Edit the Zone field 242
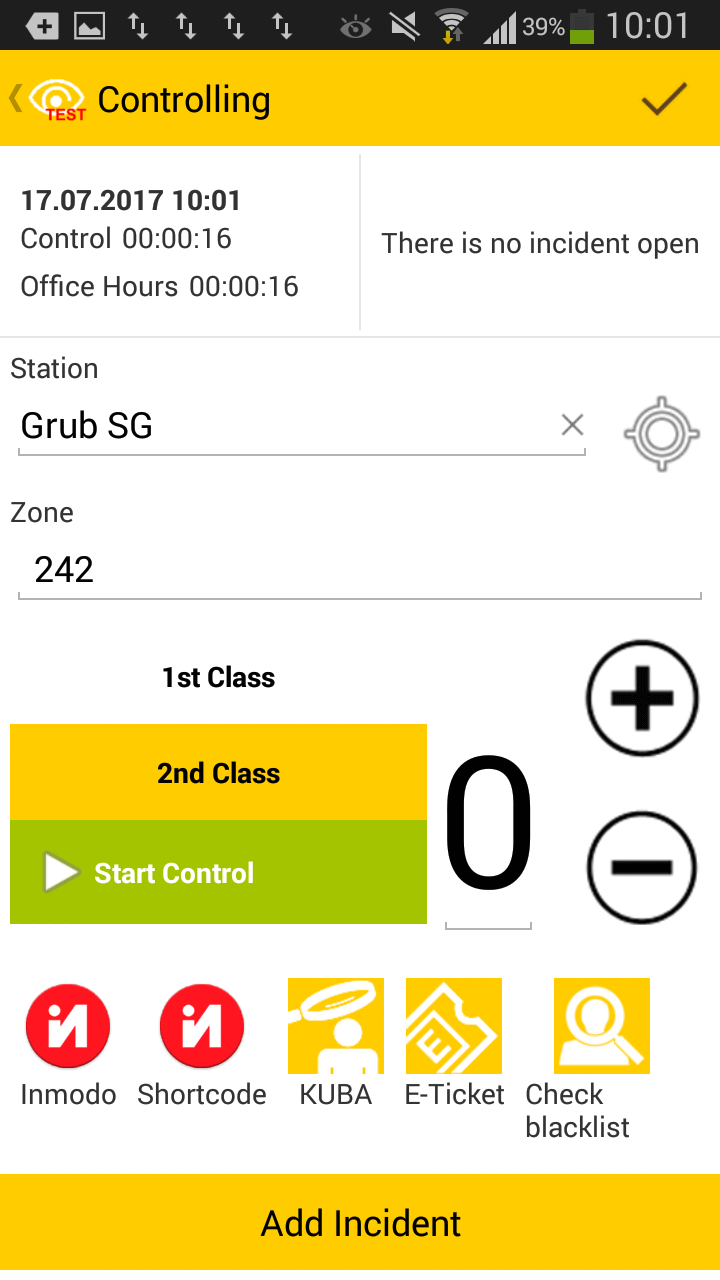 point(358,570)
